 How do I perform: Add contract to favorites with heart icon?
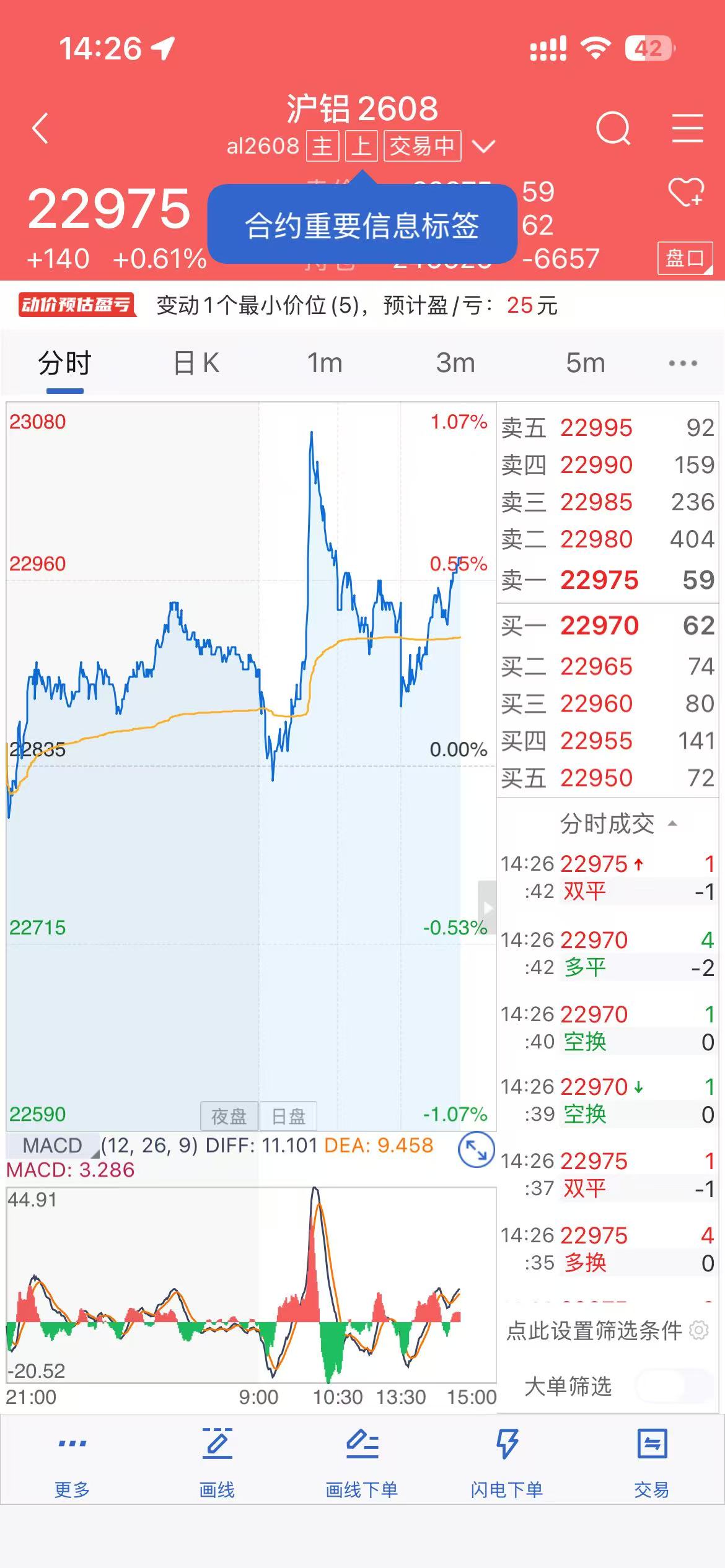[x=687, y=192]
